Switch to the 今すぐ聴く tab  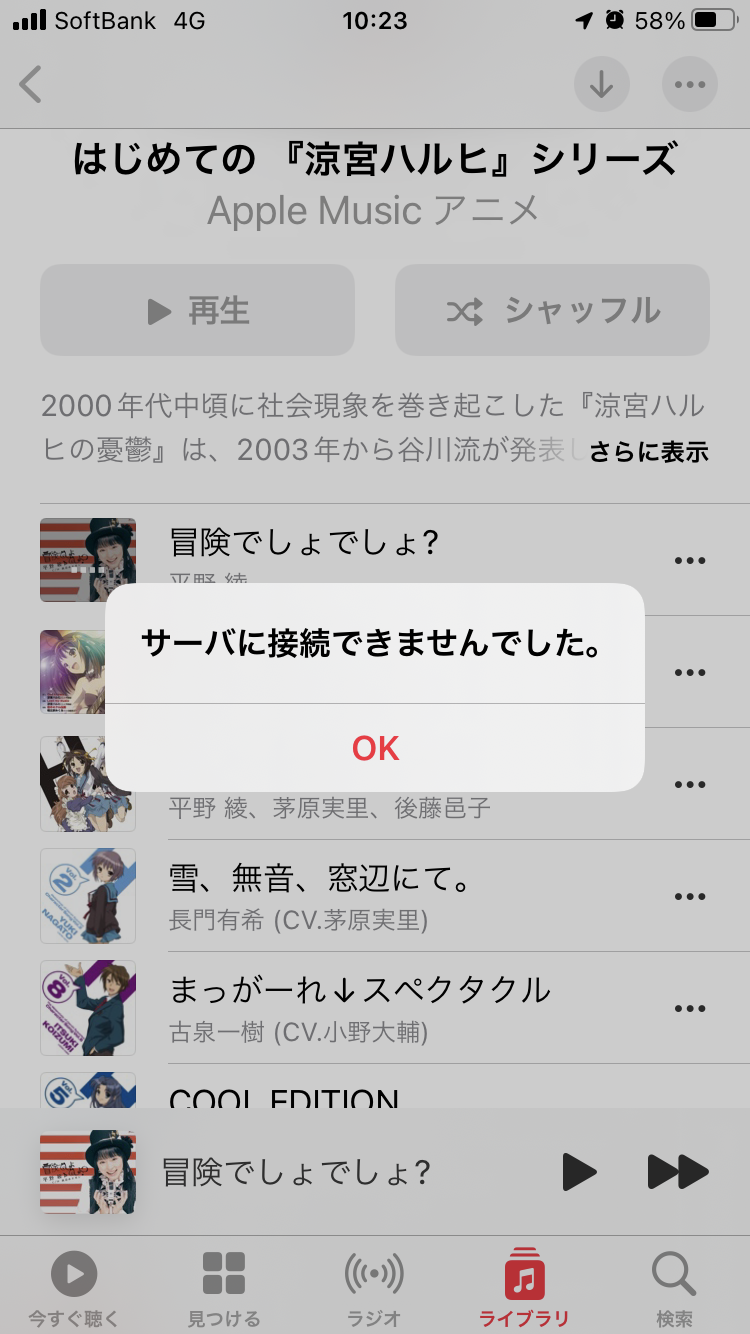pyautogui.click(x=73, y=1288)
